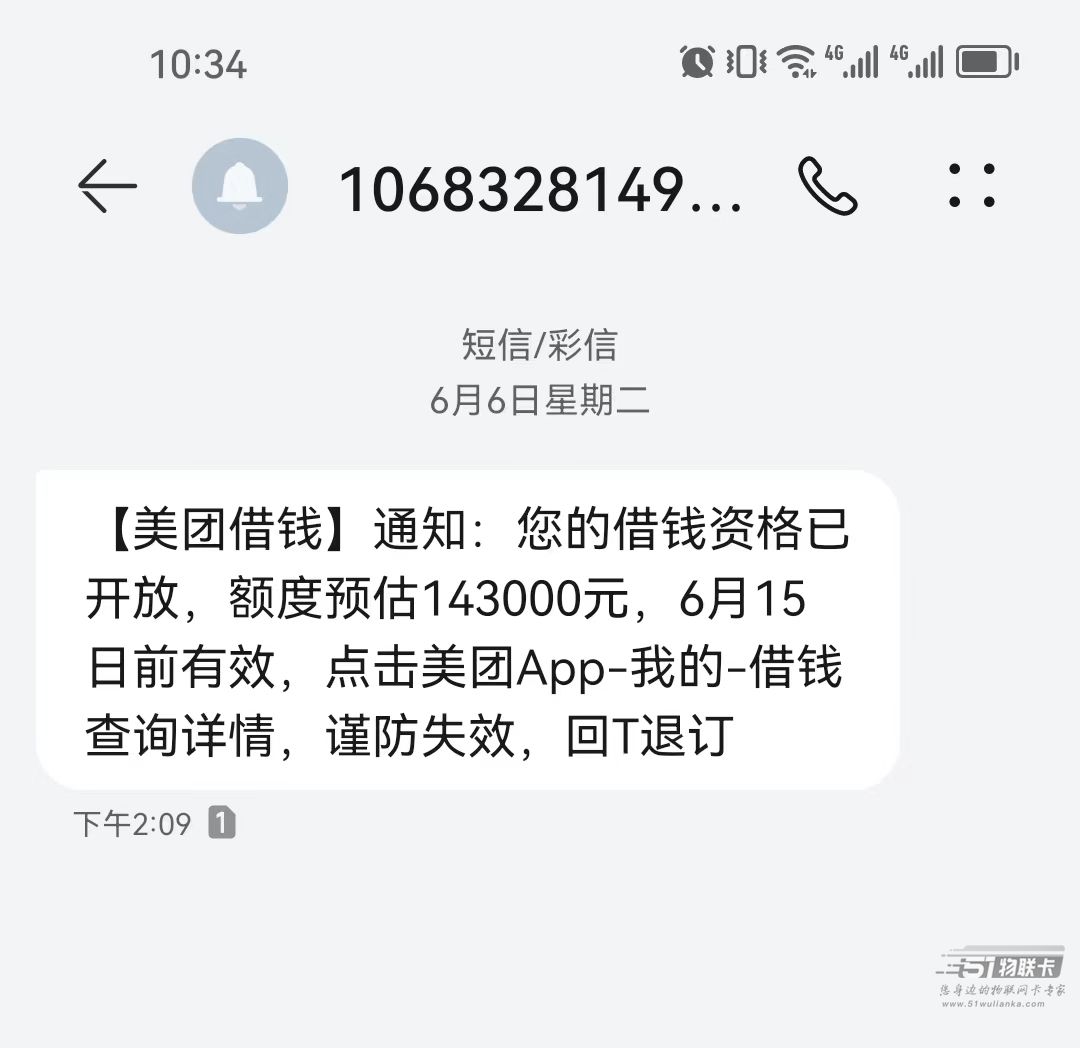The width and height of the screenshot is (1080, 1048).
Task: Open the four-dot more options menu
Action: 971,186
